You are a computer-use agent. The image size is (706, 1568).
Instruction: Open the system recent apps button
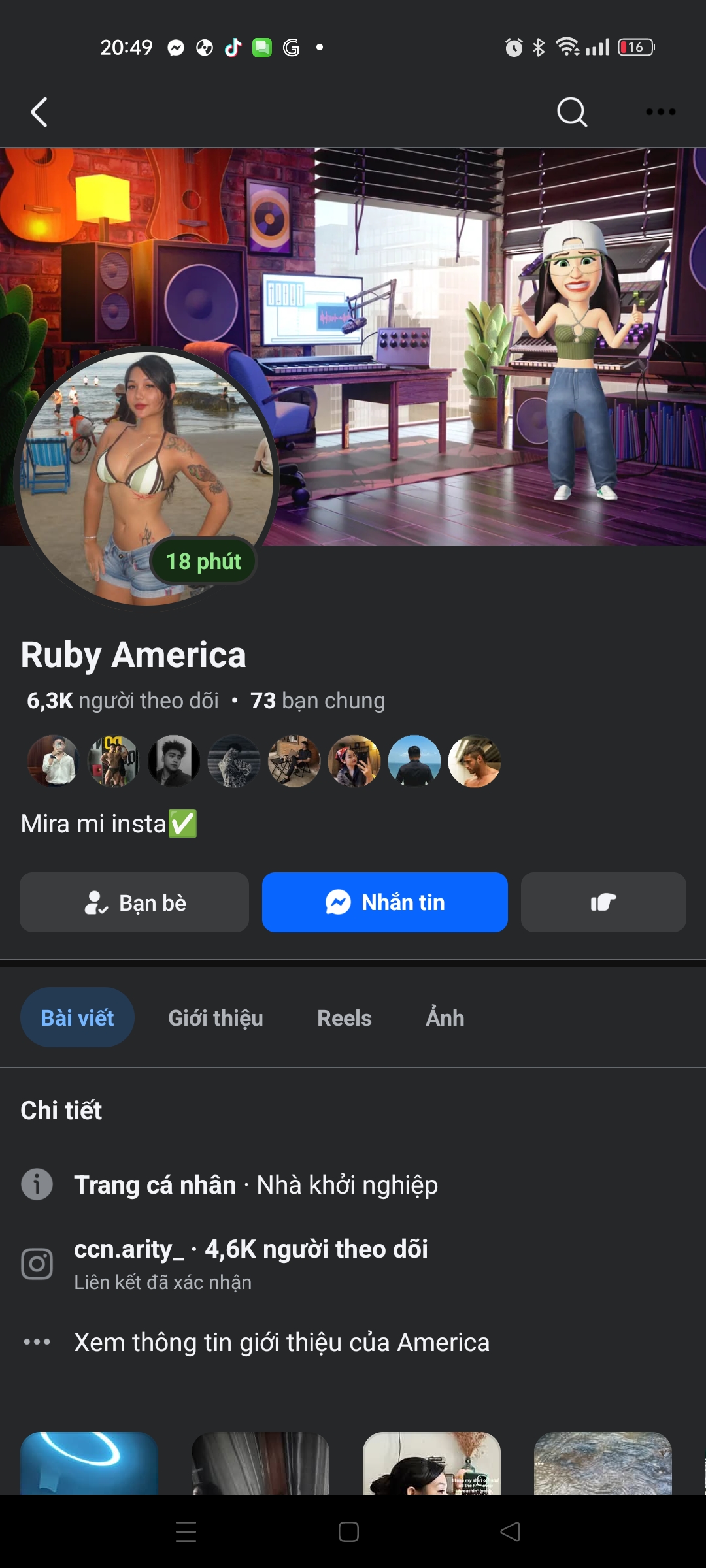click(x=186, y=1531)
